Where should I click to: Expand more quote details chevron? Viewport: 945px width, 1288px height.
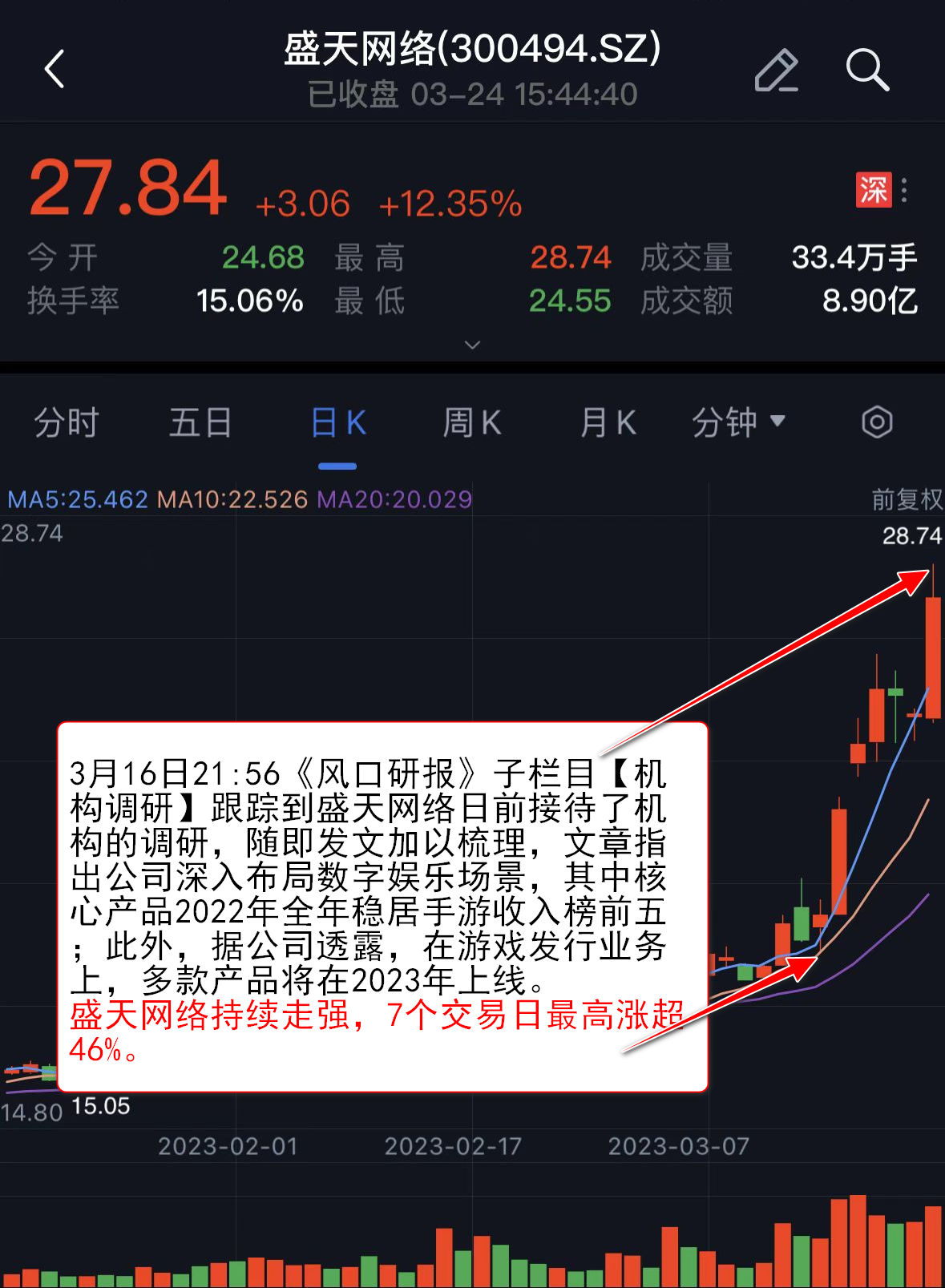click(x=472, y=345)
